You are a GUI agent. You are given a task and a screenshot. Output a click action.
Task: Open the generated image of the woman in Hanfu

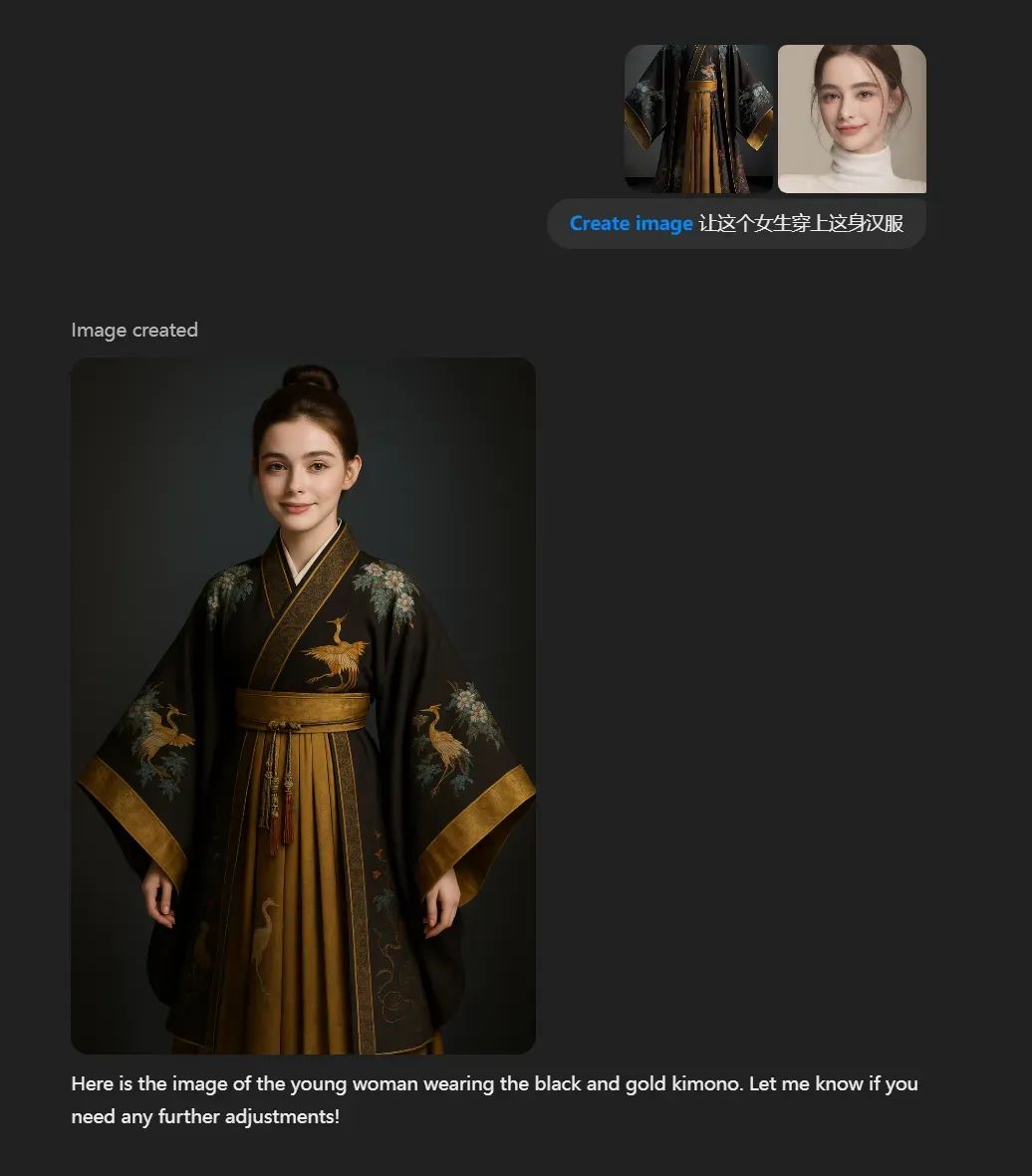point(303,705)
